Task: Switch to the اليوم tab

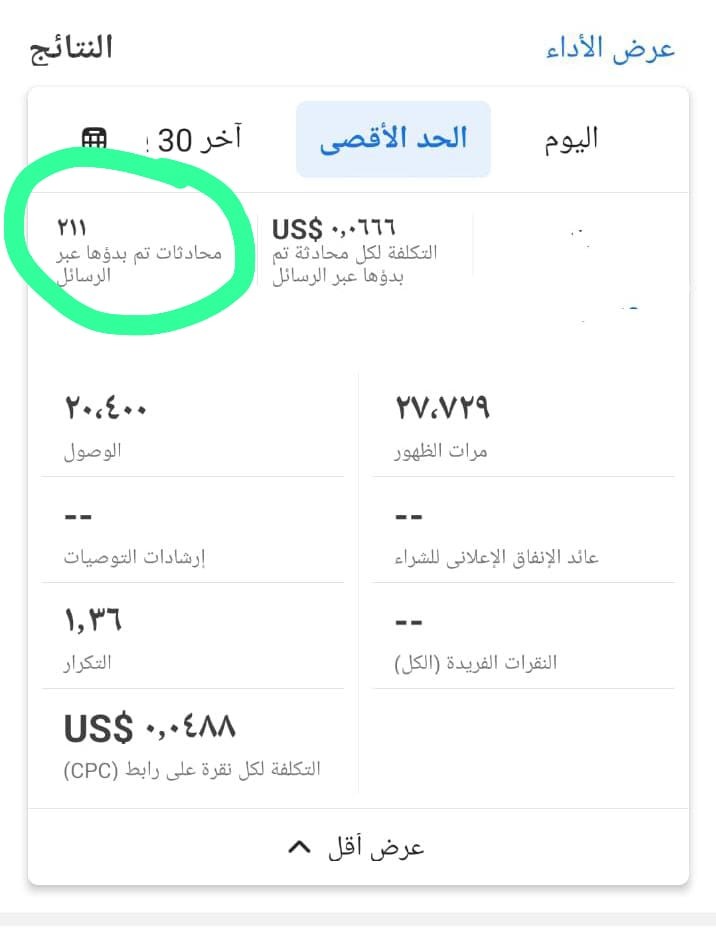Action: tap(571, 139)
